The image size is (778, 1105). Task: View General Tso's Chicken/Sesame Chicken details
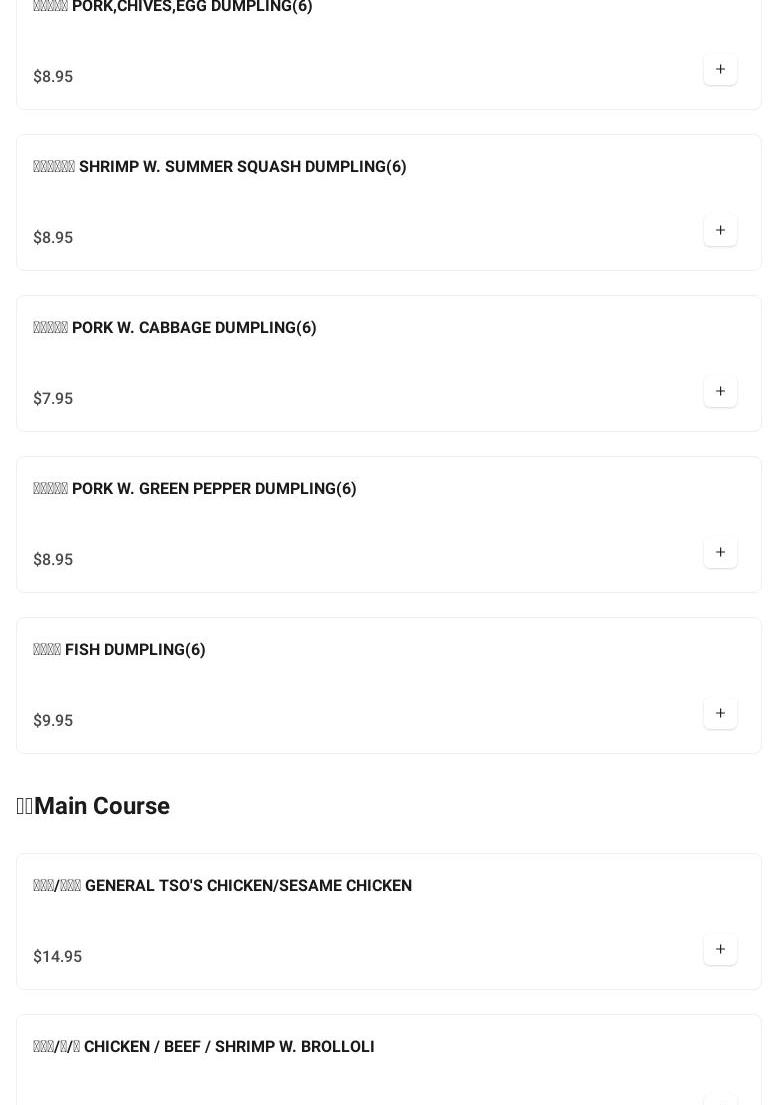pyautogui.click(x=223, y=886)
